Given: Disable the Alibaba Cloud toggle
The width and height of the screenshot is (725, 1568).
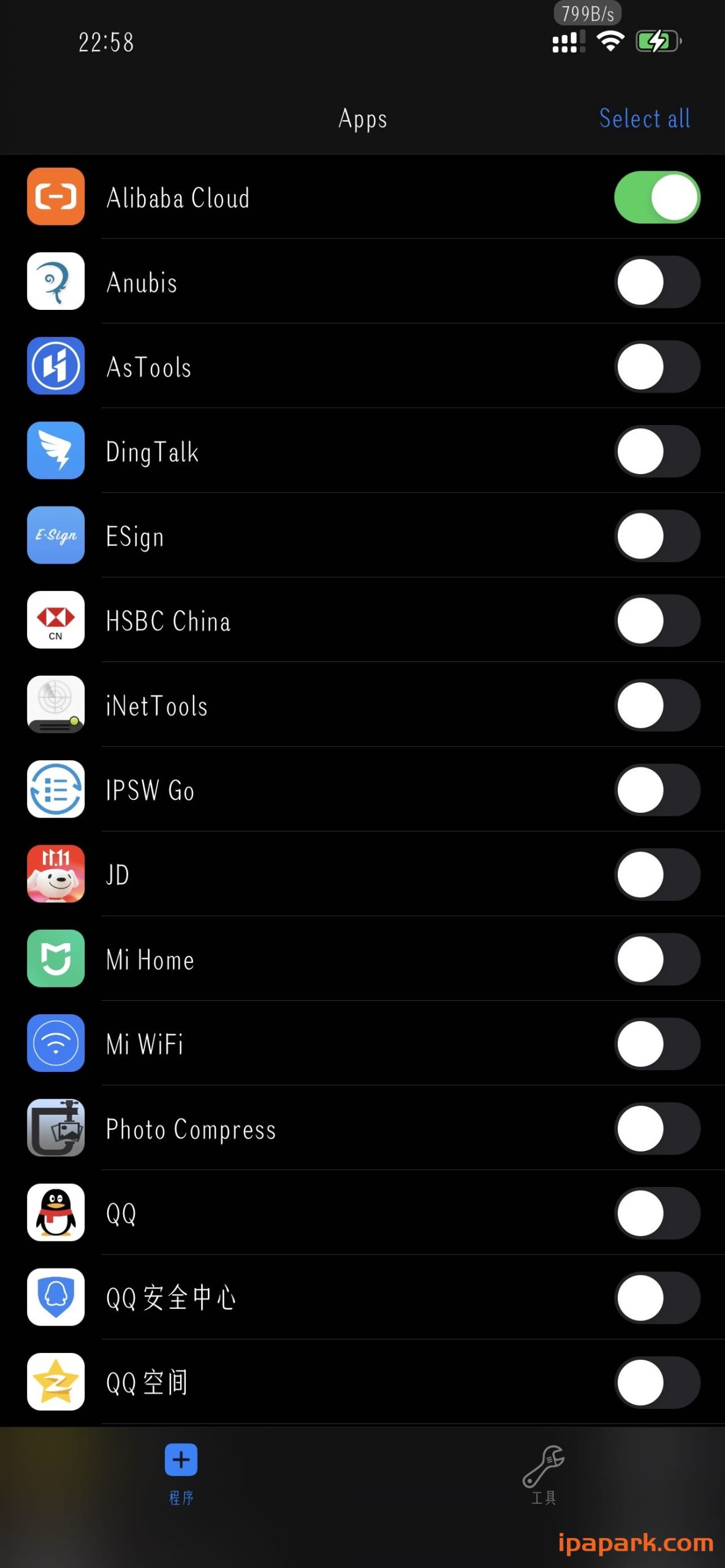Looking at the screenshot, I should point(657,197).
